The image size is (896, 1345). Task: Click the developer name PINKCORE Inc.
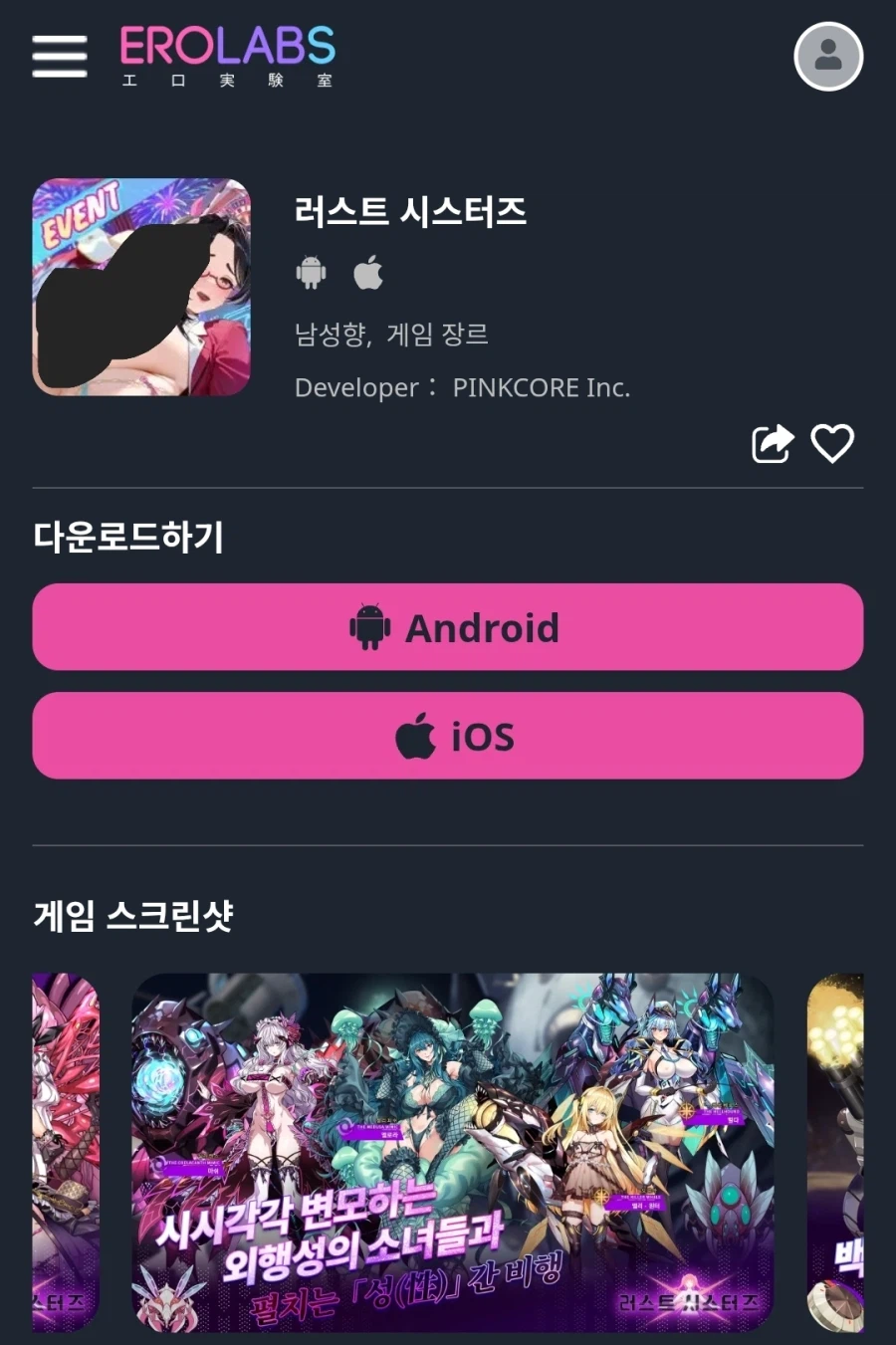543,387
